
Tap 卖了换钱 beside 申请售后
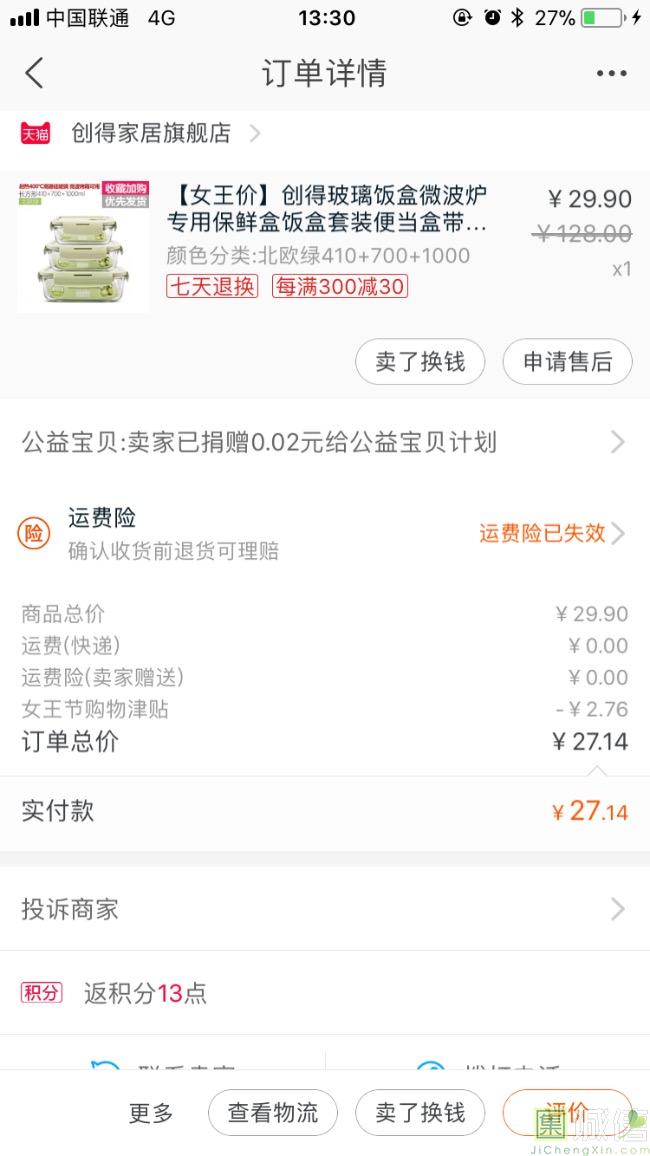coord(420,362)
